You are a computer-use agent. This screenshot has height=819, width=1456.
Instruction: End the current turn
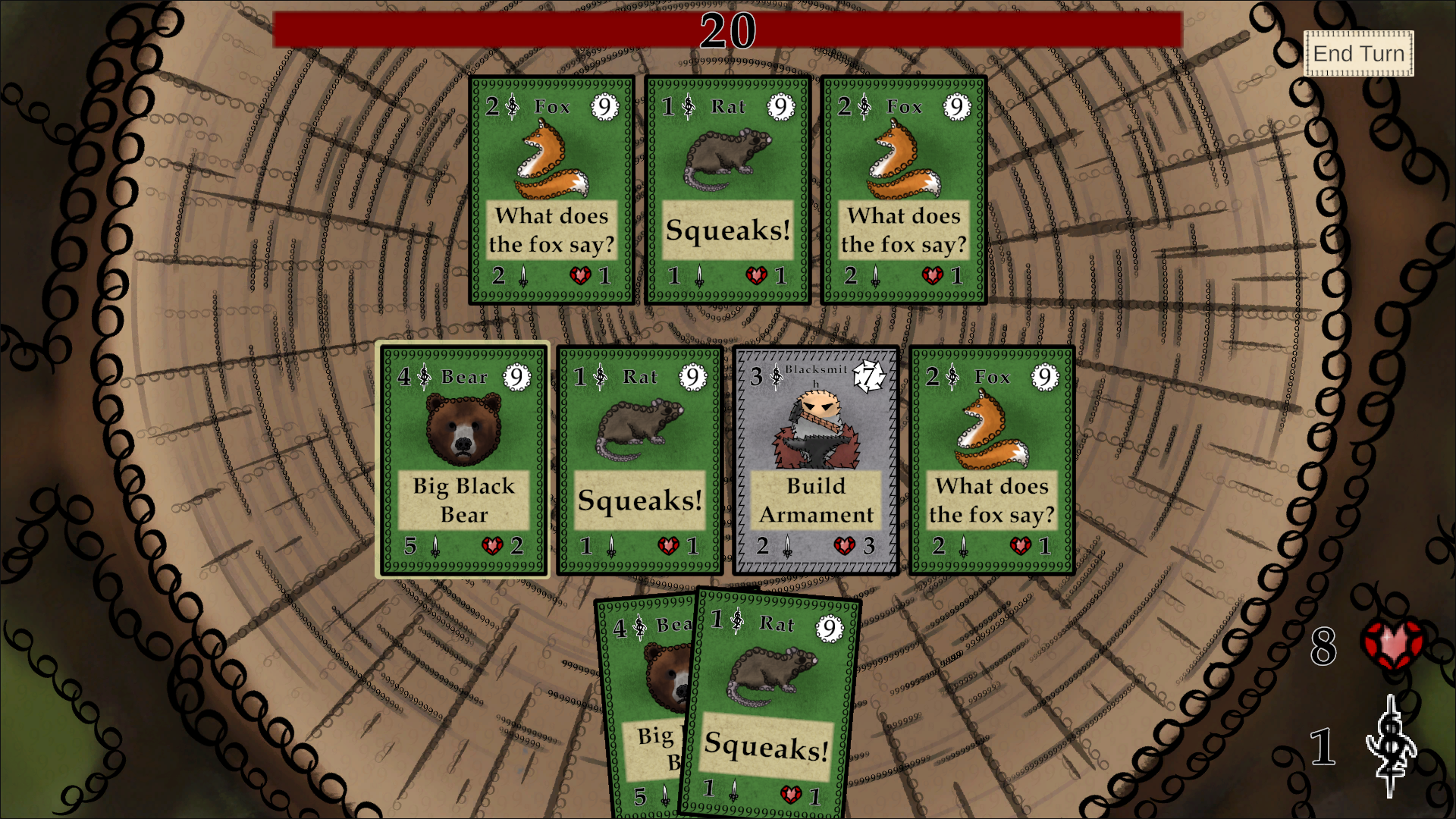pyautogui.click(x=1358, y=54)
